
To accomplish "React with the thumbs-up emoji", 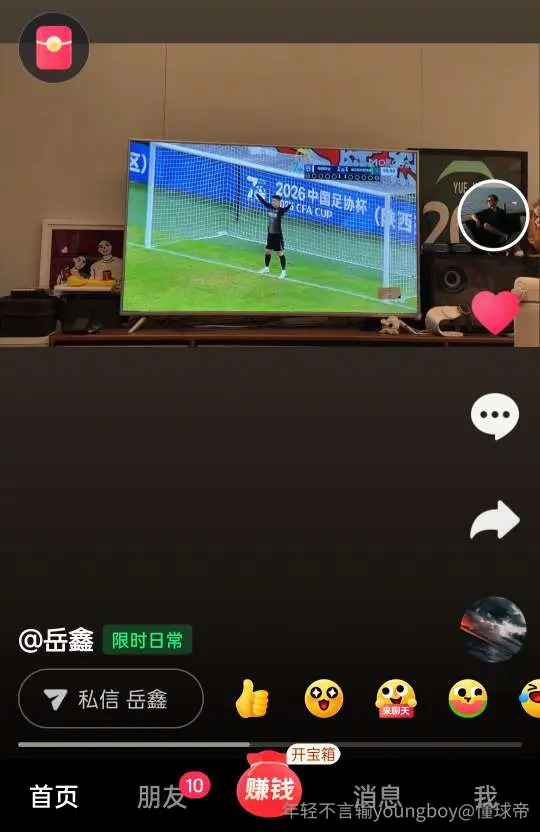I will click(251, 699).
